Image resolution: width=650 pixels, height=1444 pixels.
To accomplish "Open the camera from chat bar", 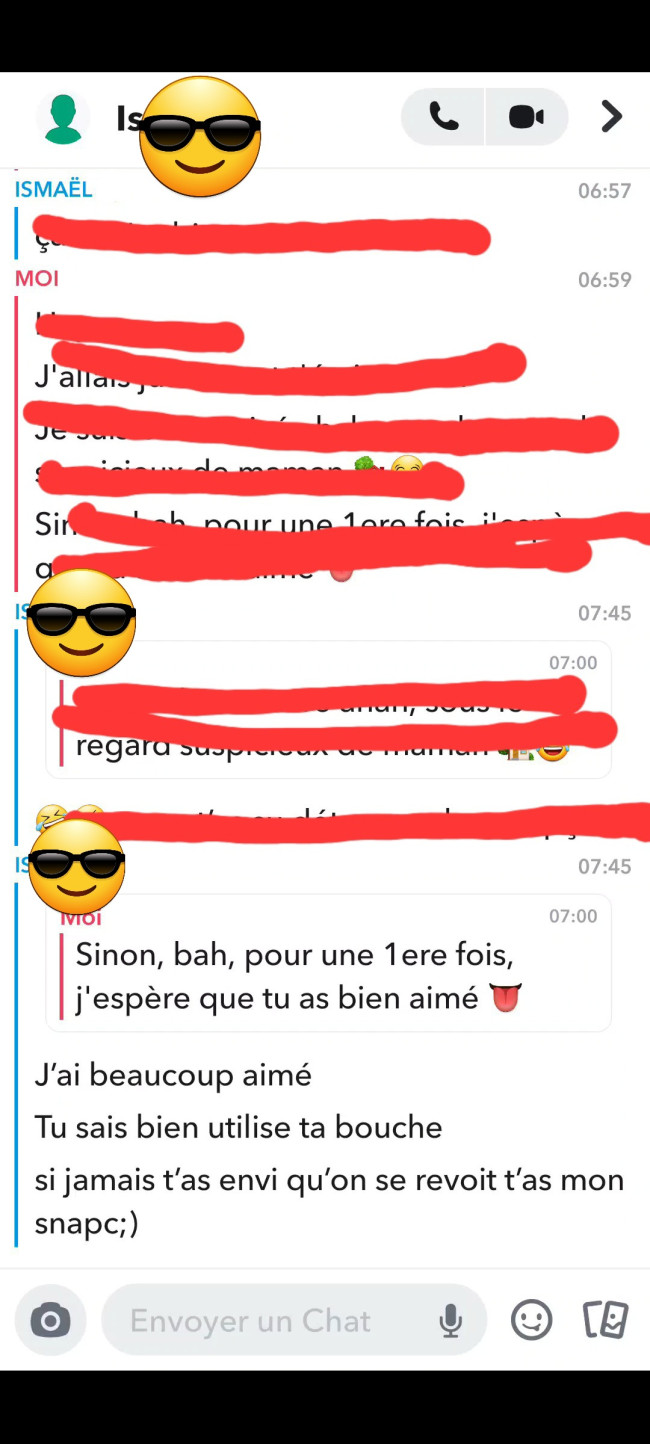I will (50, 1321).
